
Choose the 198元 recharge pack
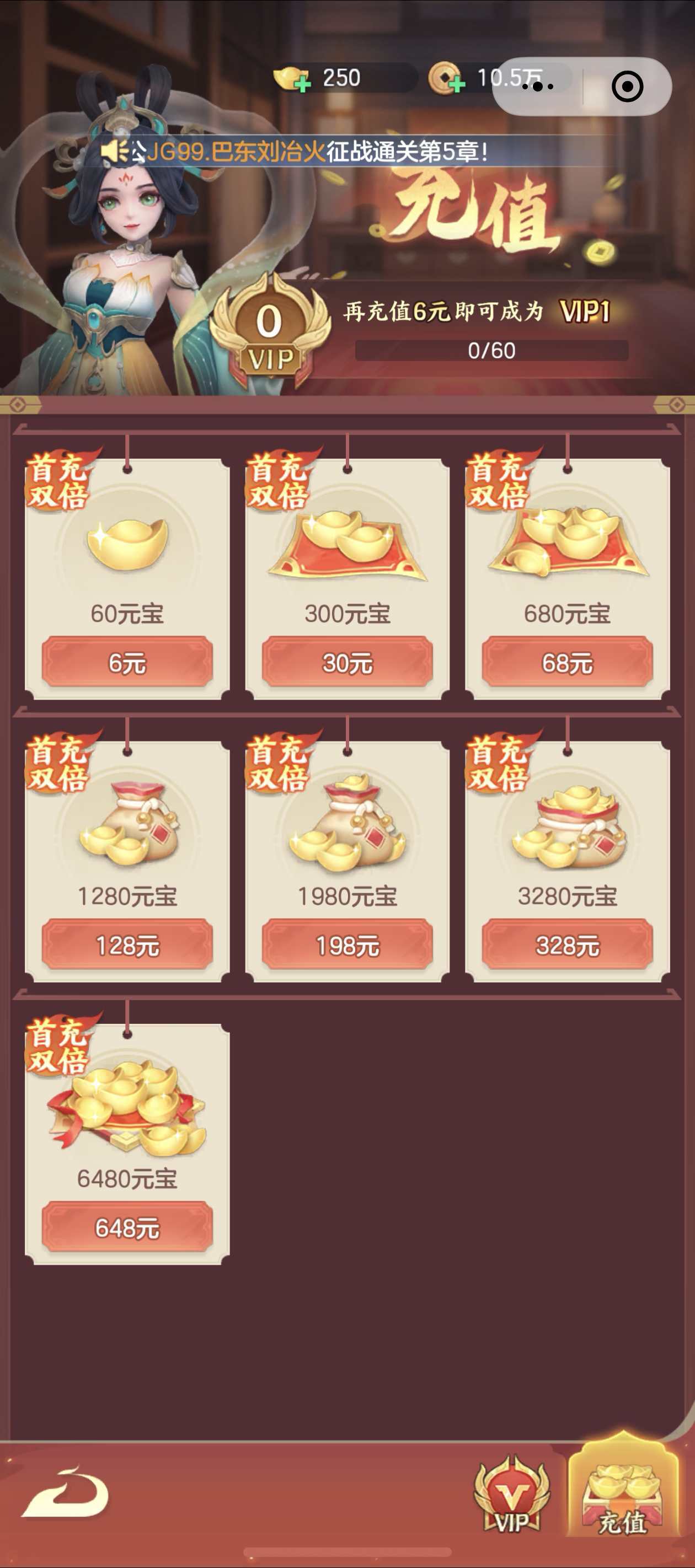(x=347, y=944)
